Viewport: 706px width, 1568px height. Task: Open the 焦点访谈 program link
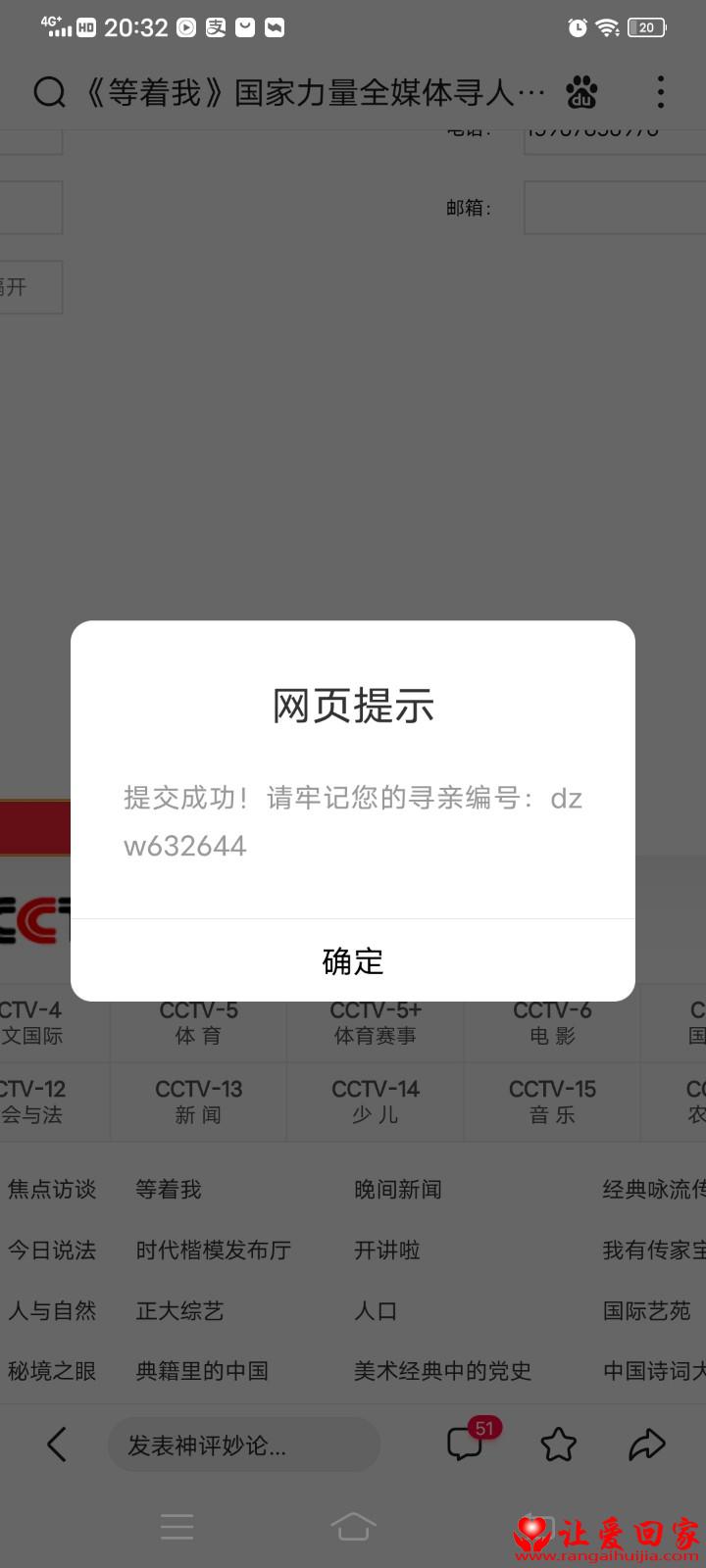(52, 1190)
